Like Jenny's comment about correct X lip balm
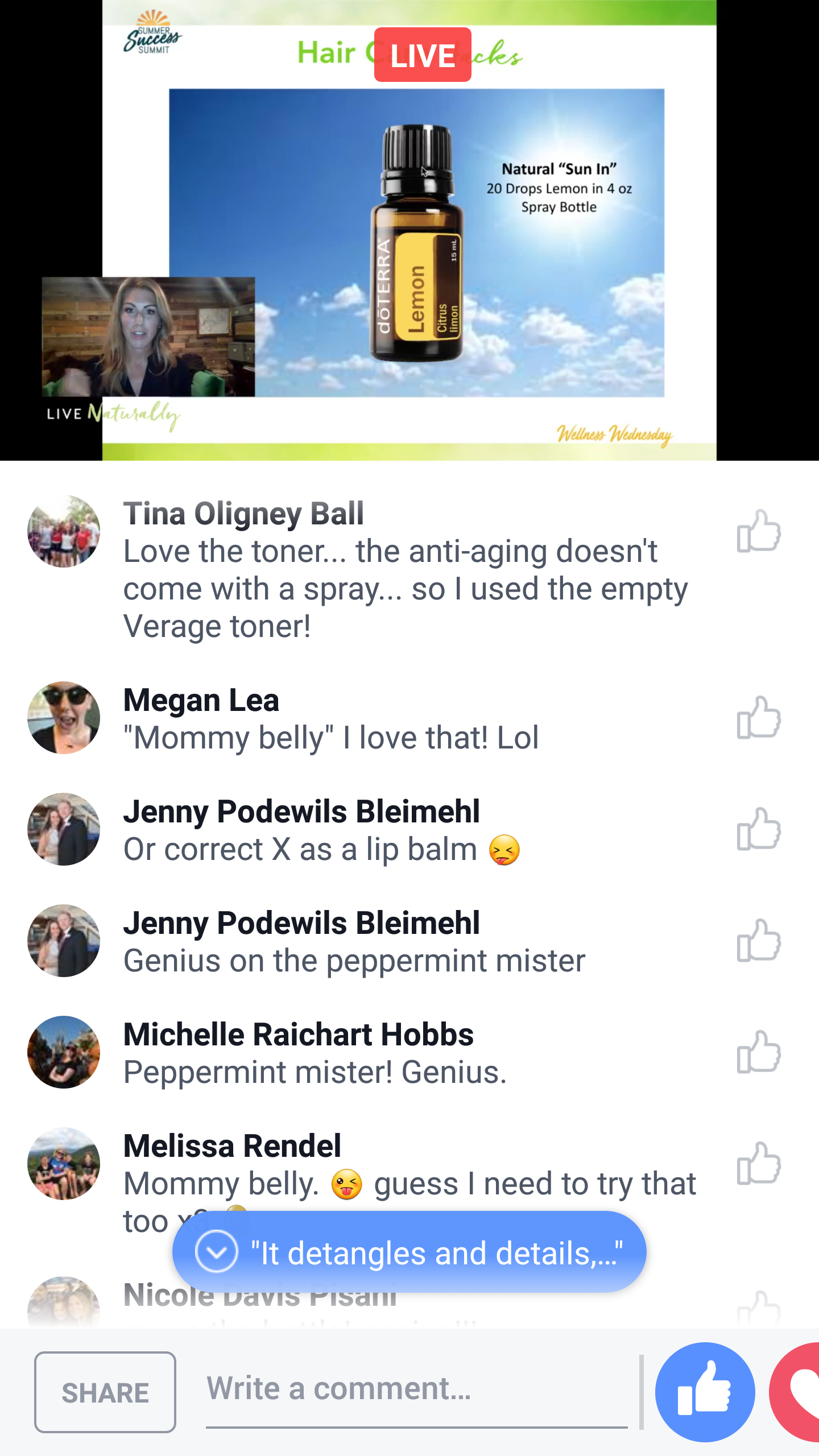819x1456 pixels. (x=759, y=829)
